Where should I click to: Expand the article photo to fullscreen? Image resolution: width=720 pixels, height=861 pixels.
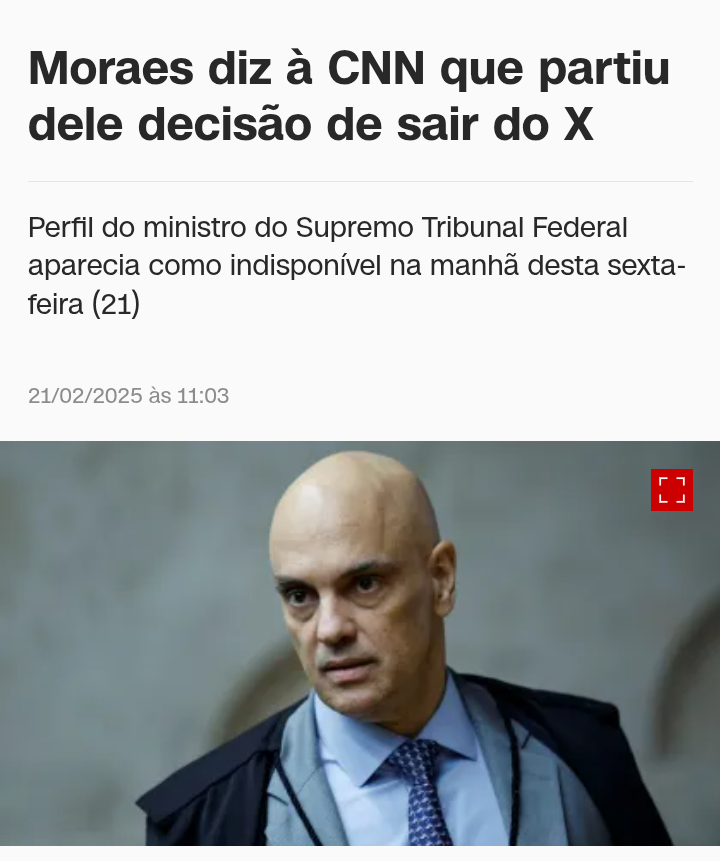click(x=671, y=490)
